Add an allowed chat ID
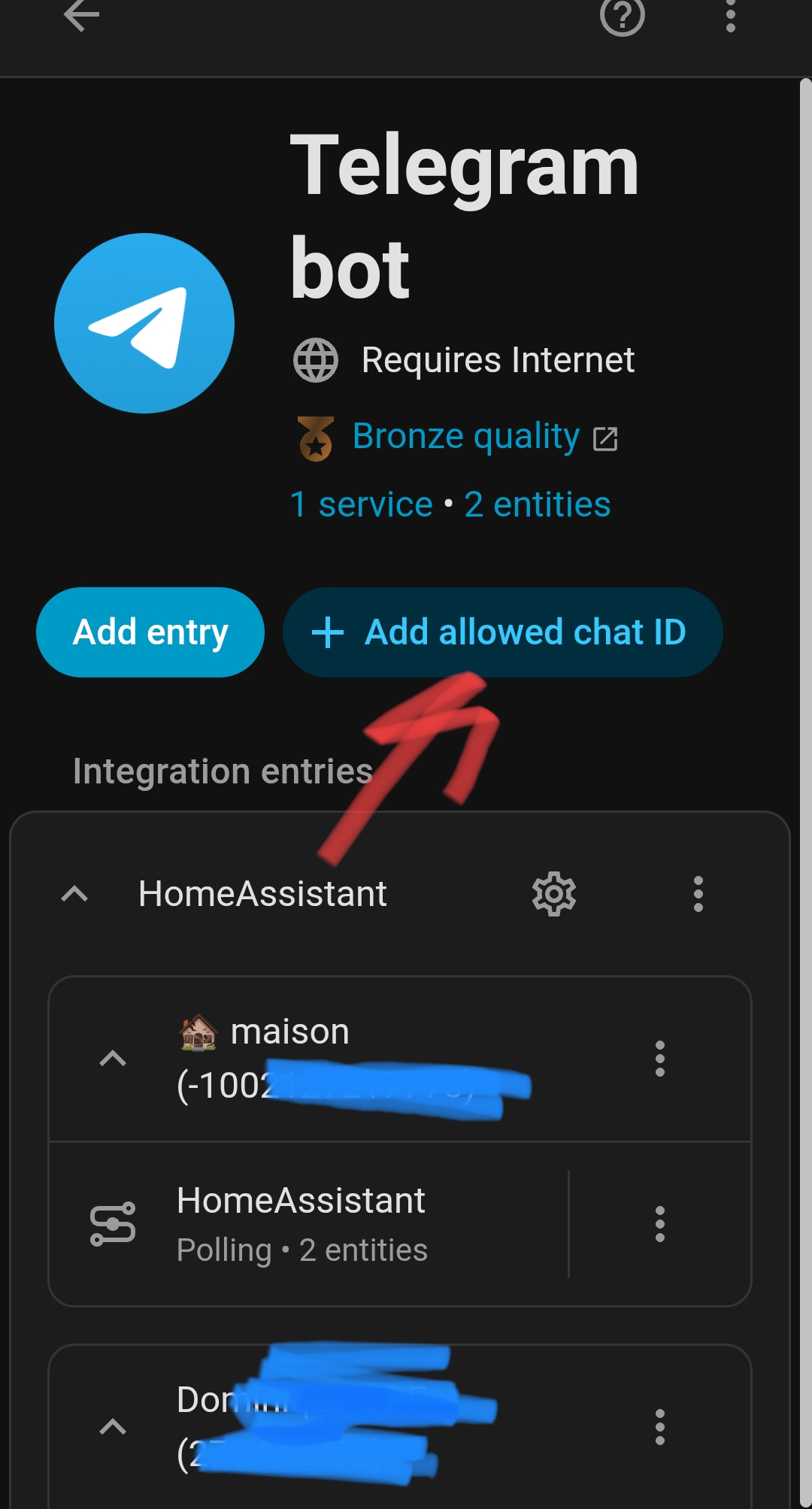 click(502, 632)
